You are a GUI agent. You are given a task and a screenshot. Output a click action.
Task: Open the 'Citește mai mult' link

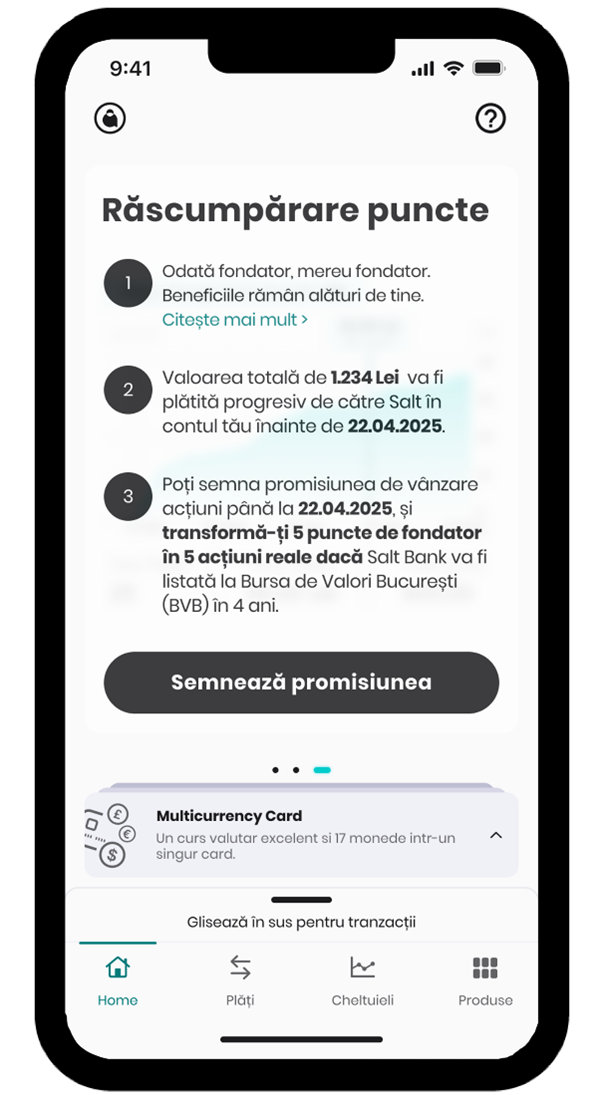click(x=235, y=320)
